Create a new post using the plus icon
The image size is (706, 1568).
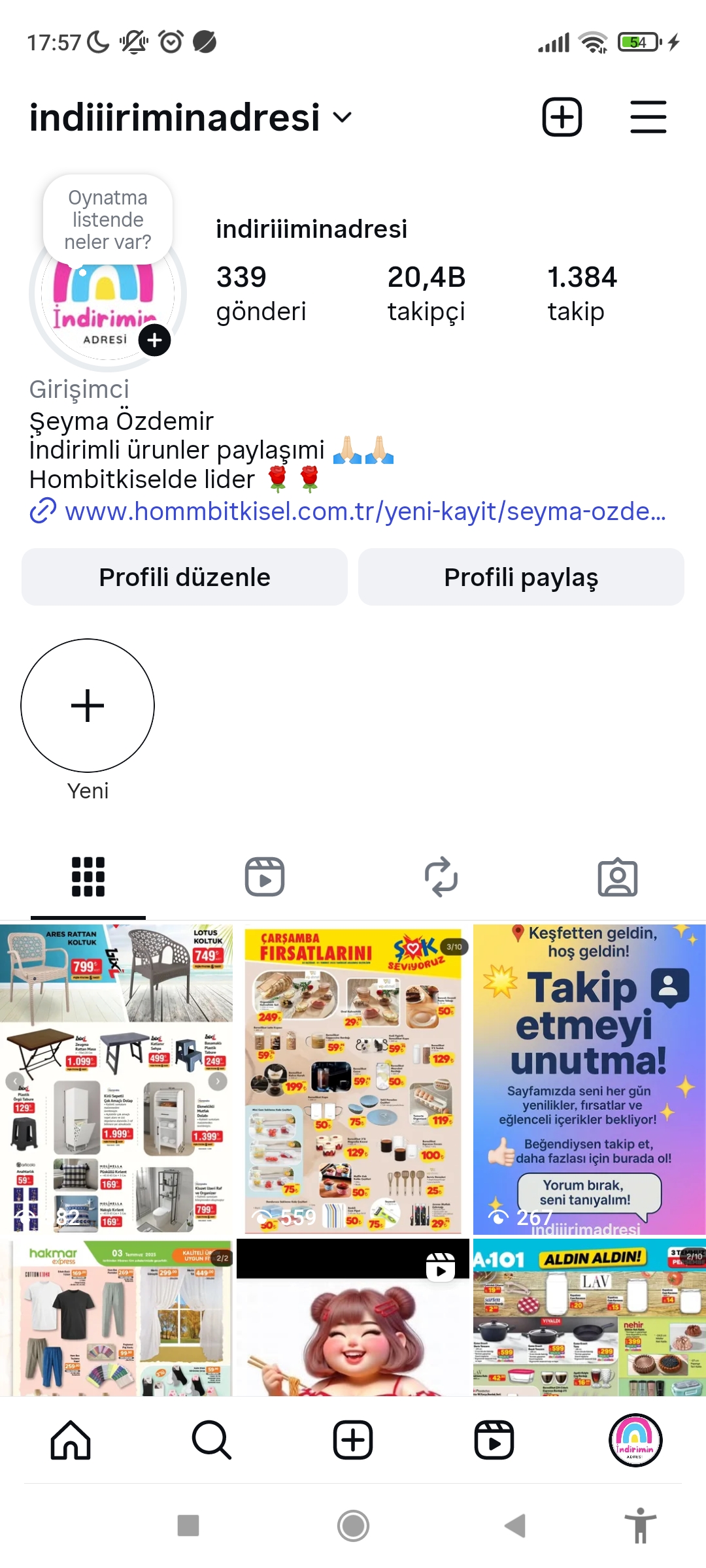coord(353,1440)
